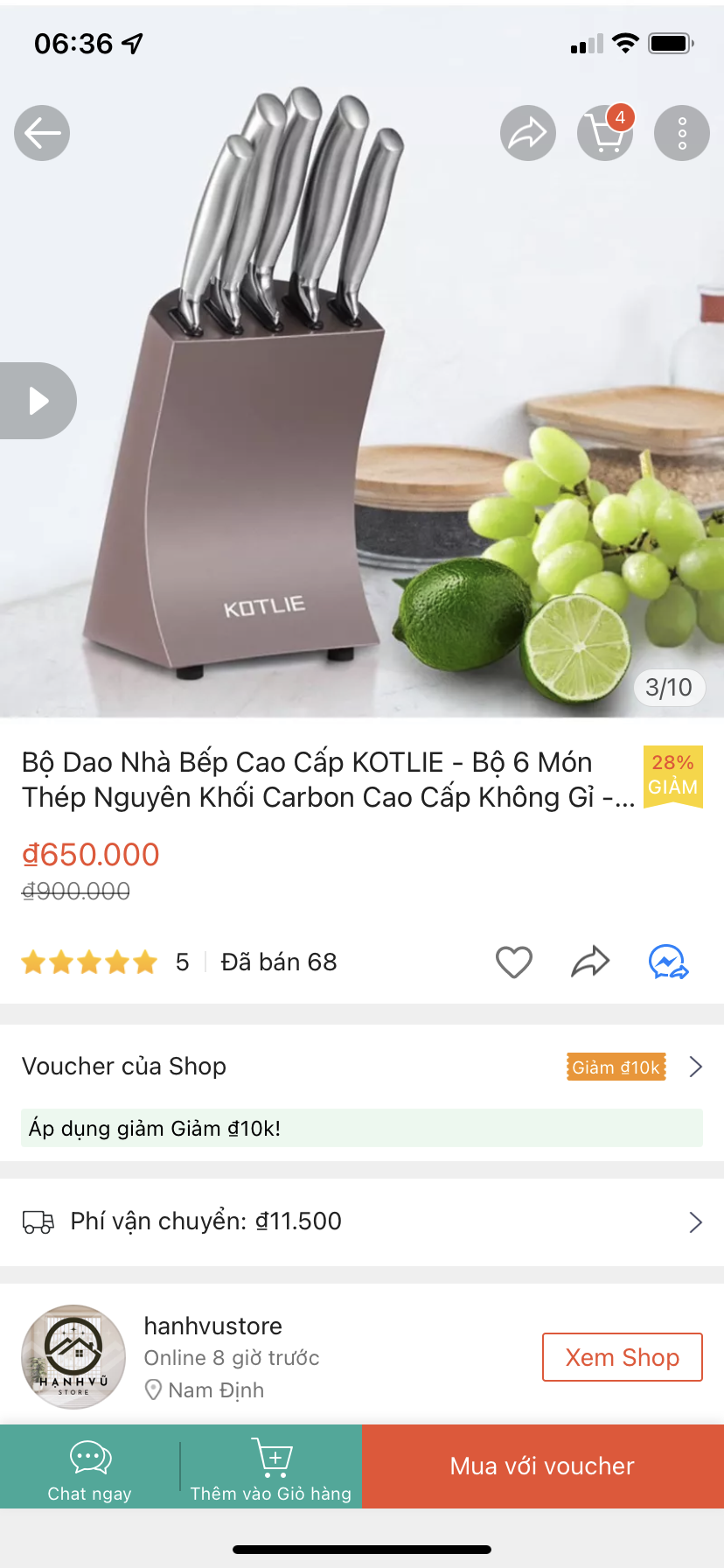Image resolution: width=724 pixels, height=1568 pixels.
Task: Buy now with Mua với voucher
Action: tap(542, 1466)
